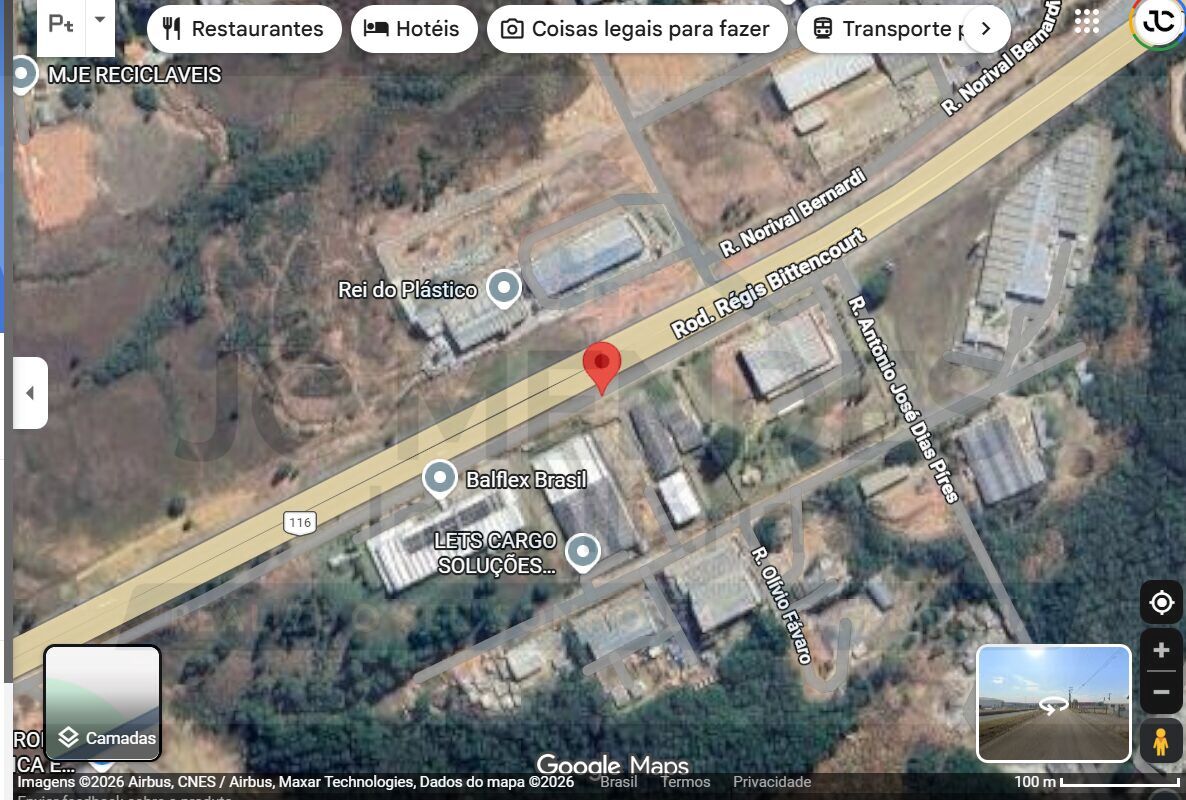The image size is (1186, 800).
Task: Open the Camadas layers switcher
Action: [x=103, y=703]
